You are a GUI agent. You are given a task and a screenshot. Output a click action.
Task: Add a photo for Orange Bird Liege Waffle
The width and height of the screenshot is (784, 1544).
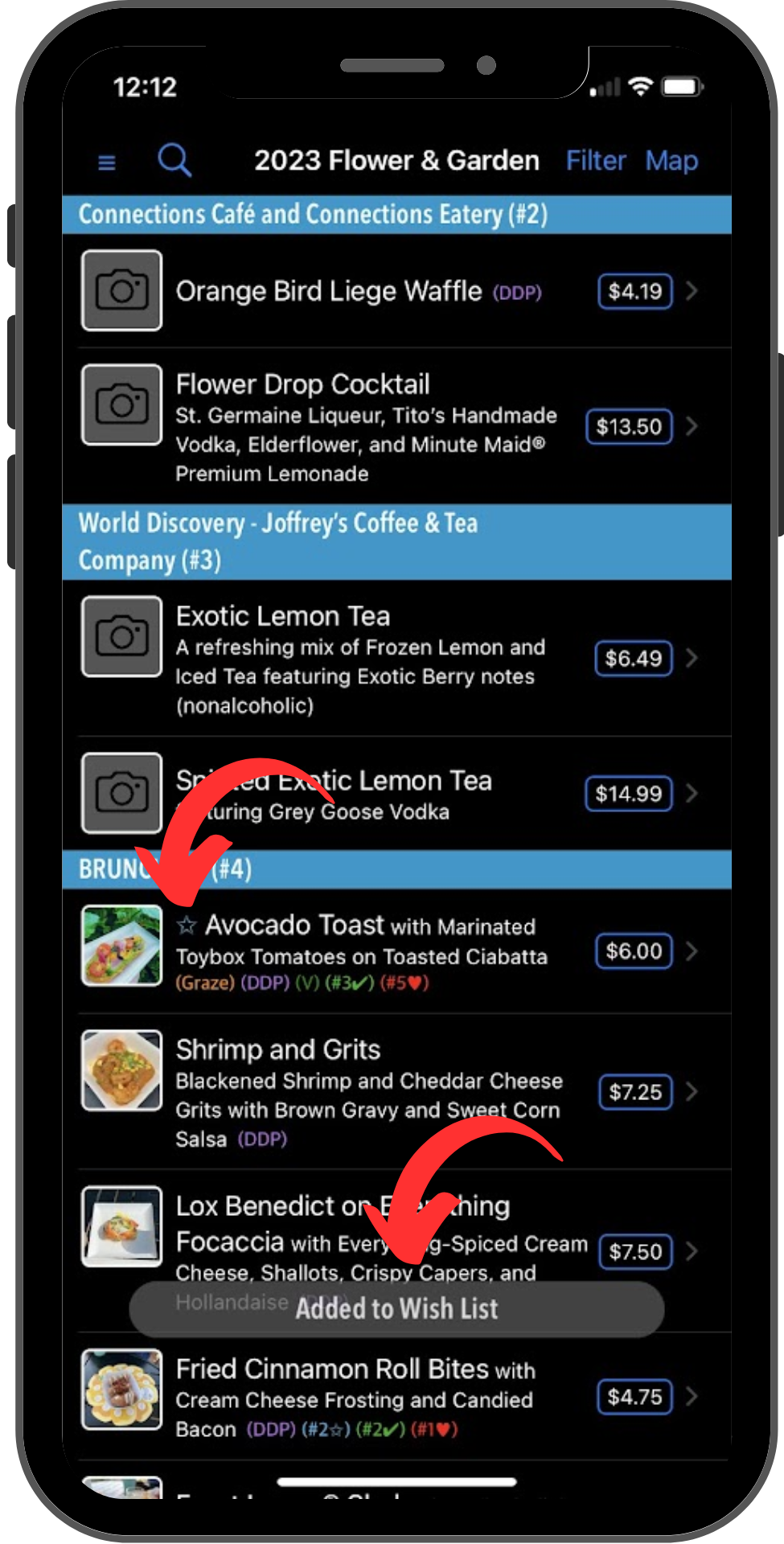click(x=121, y=290)
